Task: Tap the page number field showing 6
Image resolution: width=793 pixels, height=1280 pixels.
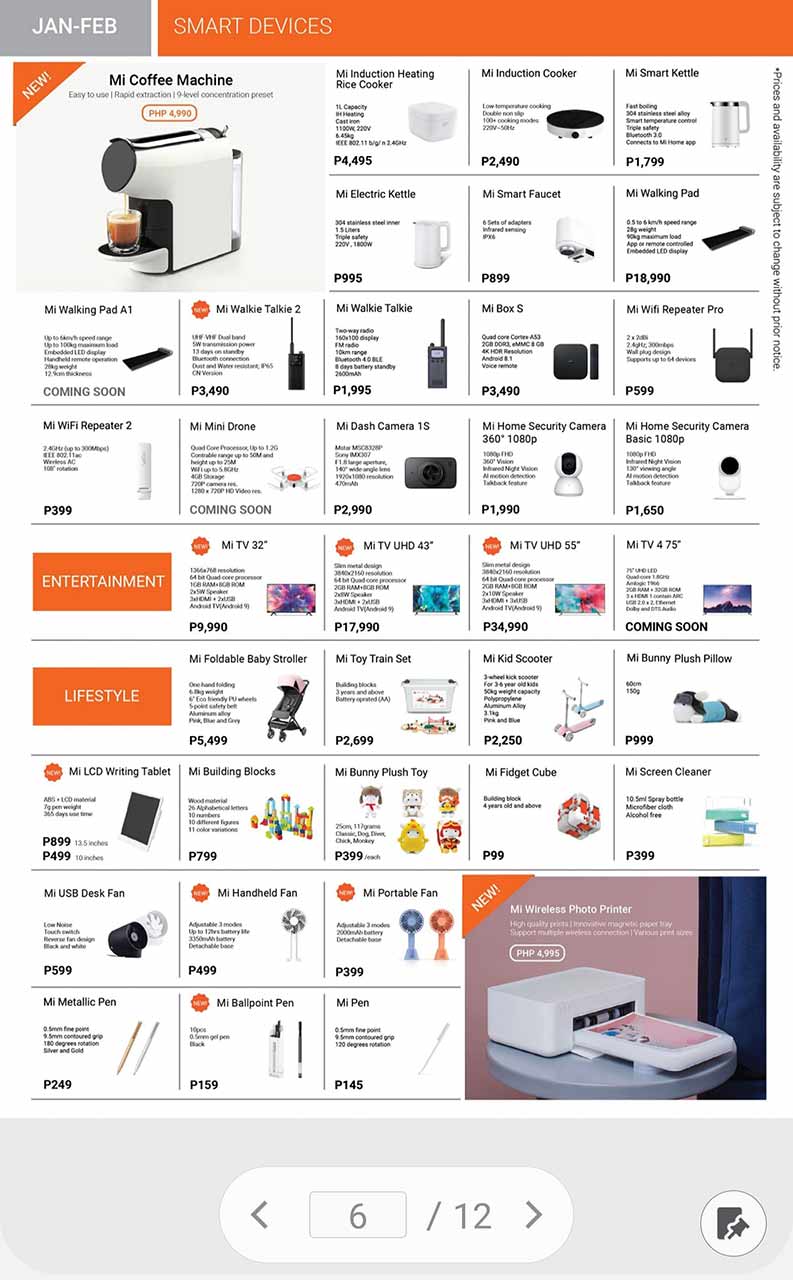Action: tap(357, 1215)
